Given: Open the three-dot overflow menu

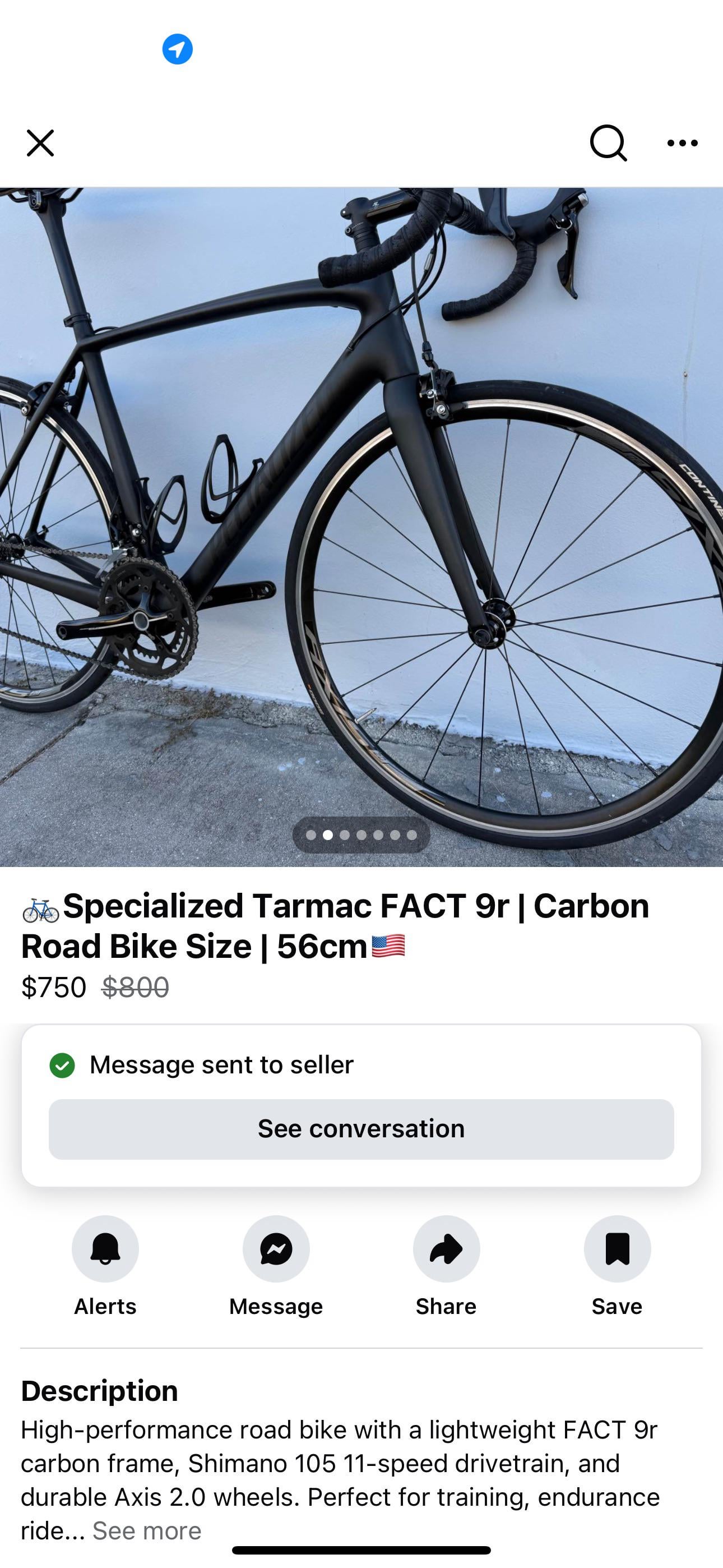Looking at the screenshot, I should pos(682,143).
